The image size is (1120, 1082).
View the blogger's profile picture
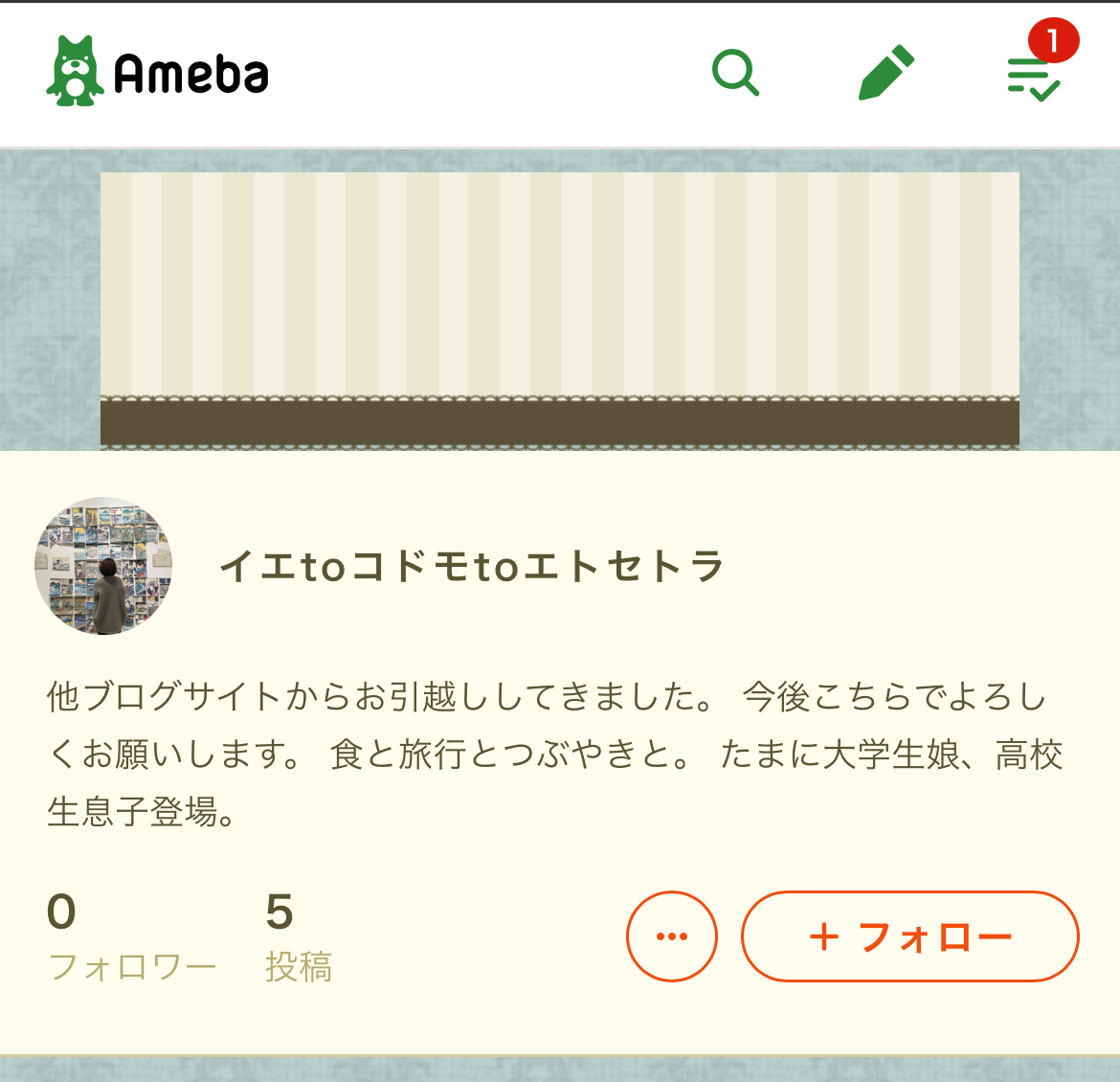pyautogui.click(x=103, y=566)
